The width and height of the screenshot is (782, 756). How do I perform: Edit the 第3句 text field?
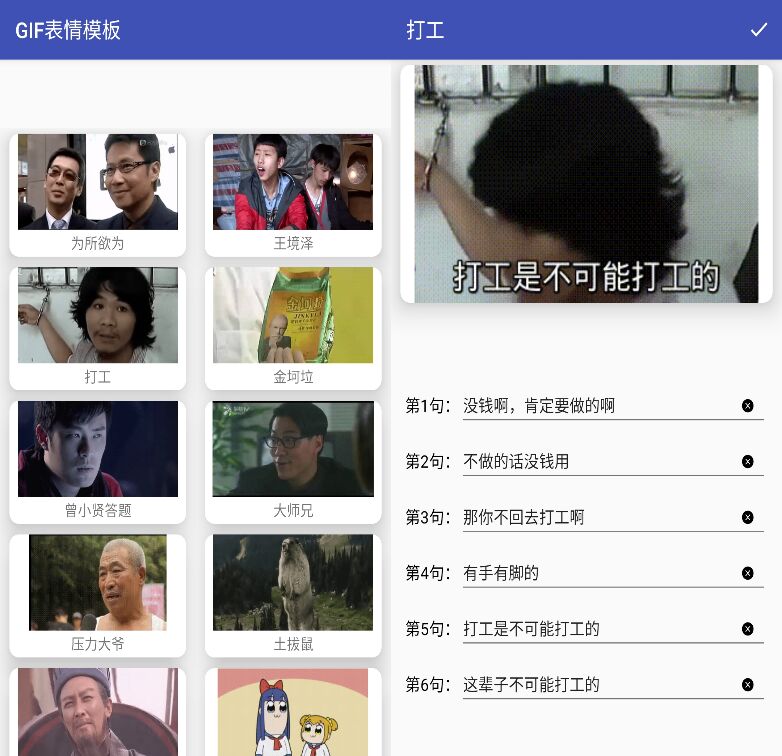pos(595,518)
